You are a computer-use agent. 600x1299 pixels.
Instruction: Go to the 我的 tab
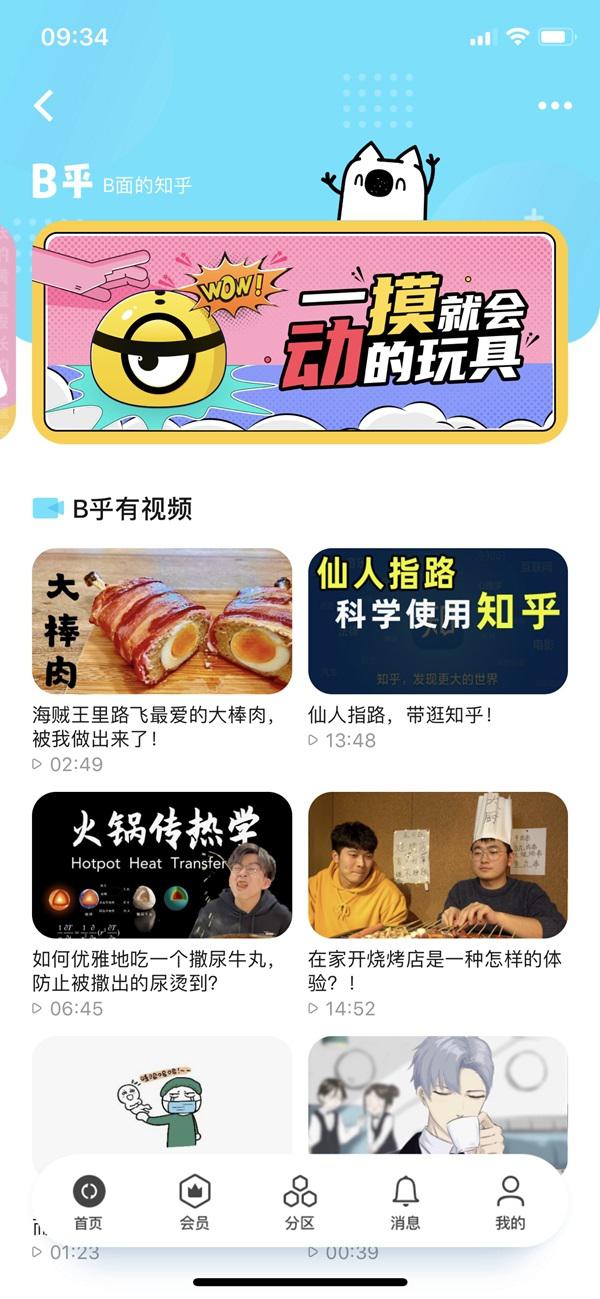tap(510, 1201)
